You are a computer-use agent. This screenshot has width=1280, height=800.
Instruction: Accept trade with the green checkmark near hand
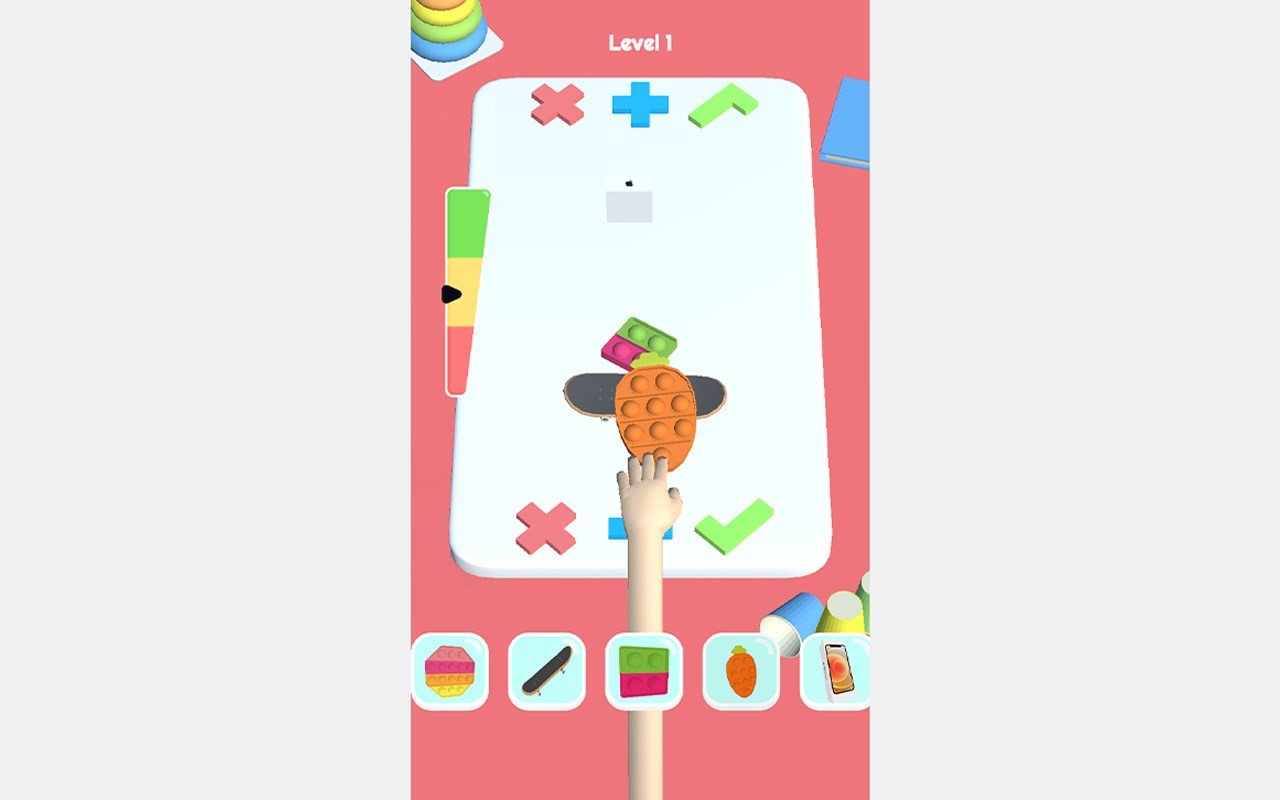point(735,525)
